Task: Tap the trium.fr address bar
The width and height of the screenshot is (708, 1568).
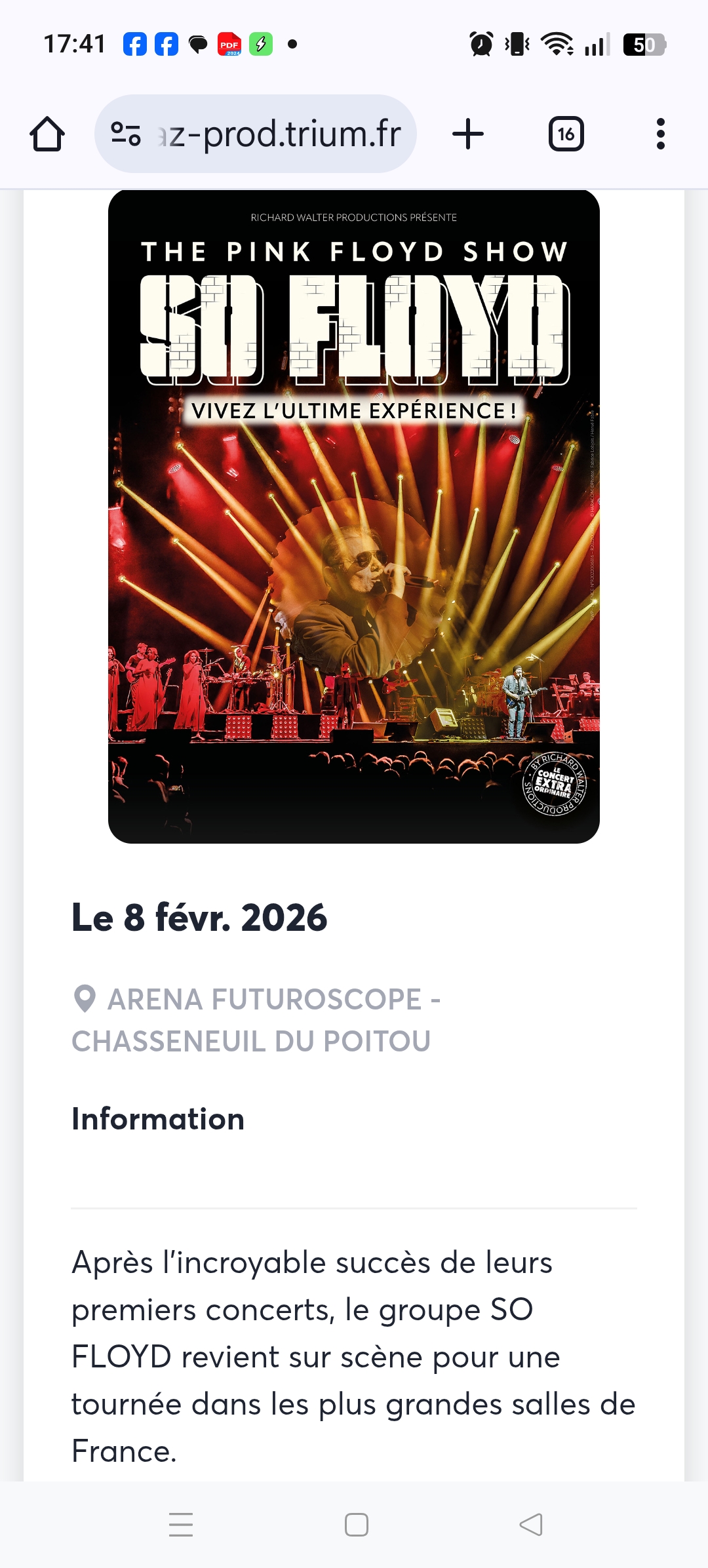Action: click(279, 134)
